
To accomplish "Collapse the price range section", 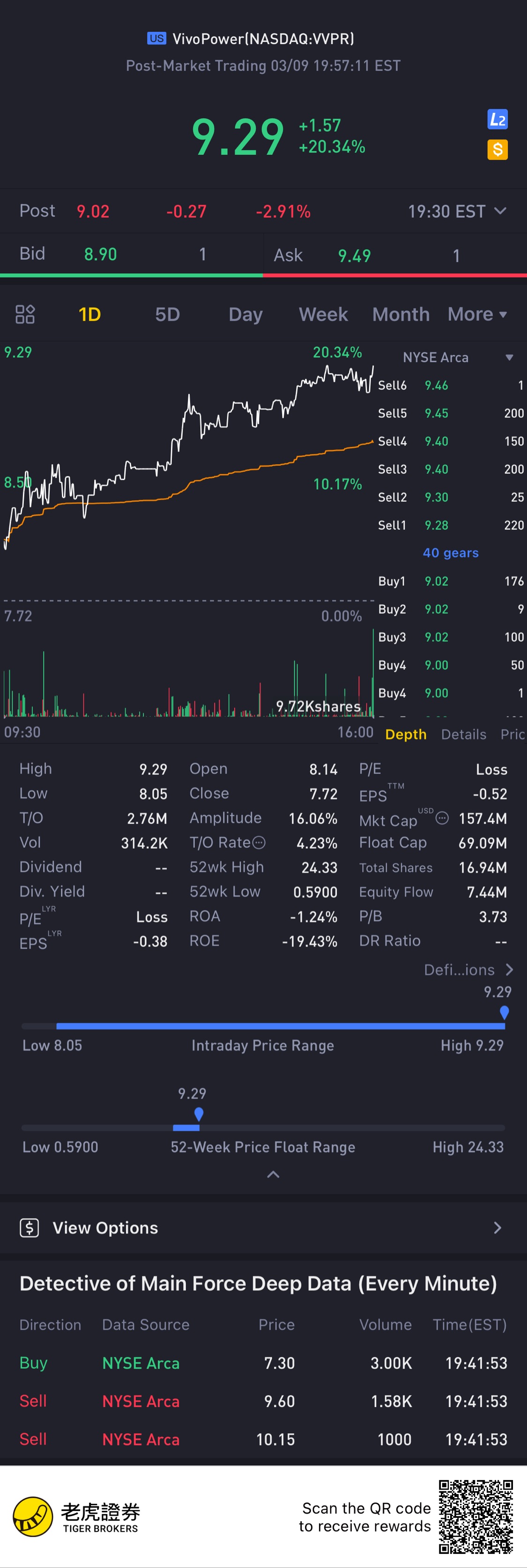I will (273, 1174).
